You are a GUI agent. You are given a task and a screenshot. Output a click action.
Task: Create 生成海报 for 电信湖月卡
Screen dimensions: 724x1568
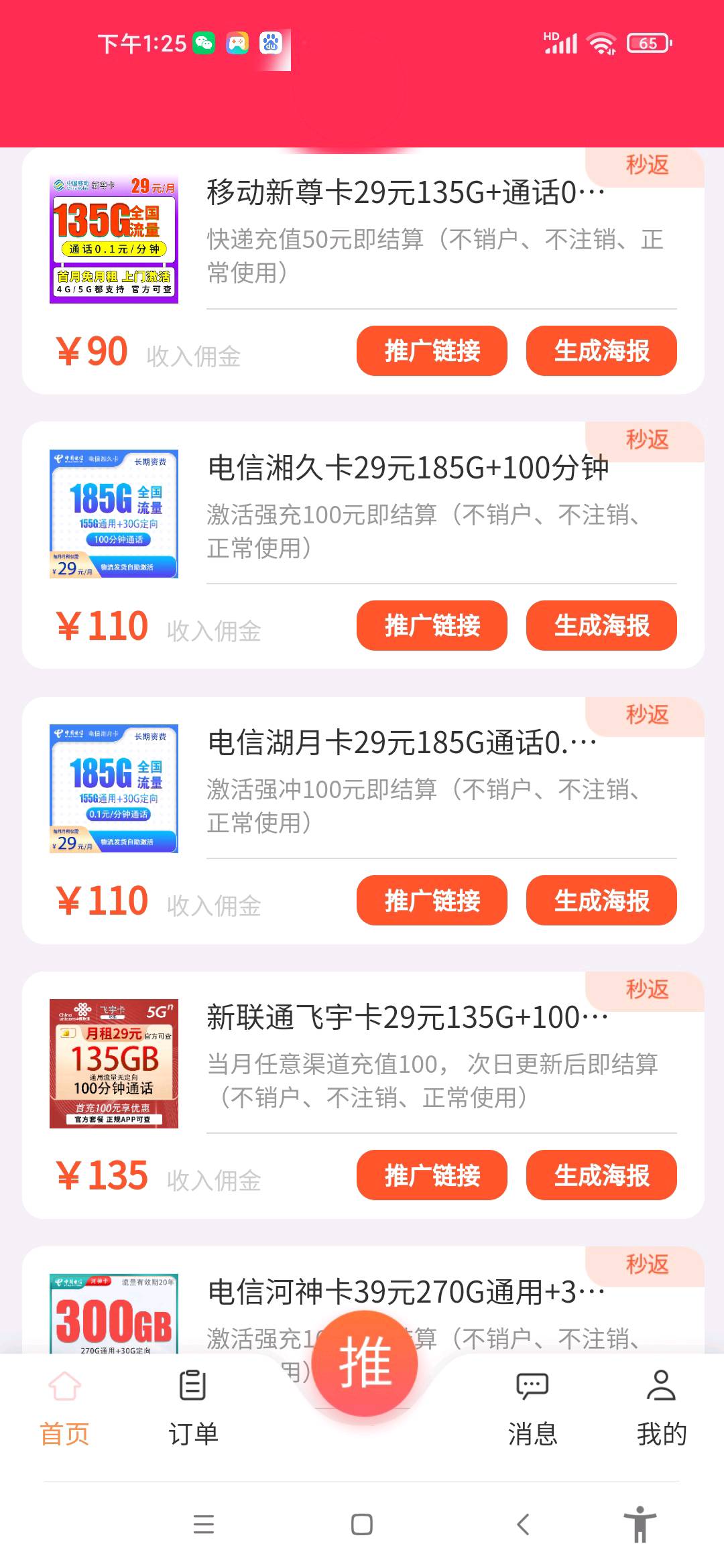tap(601, 901)
